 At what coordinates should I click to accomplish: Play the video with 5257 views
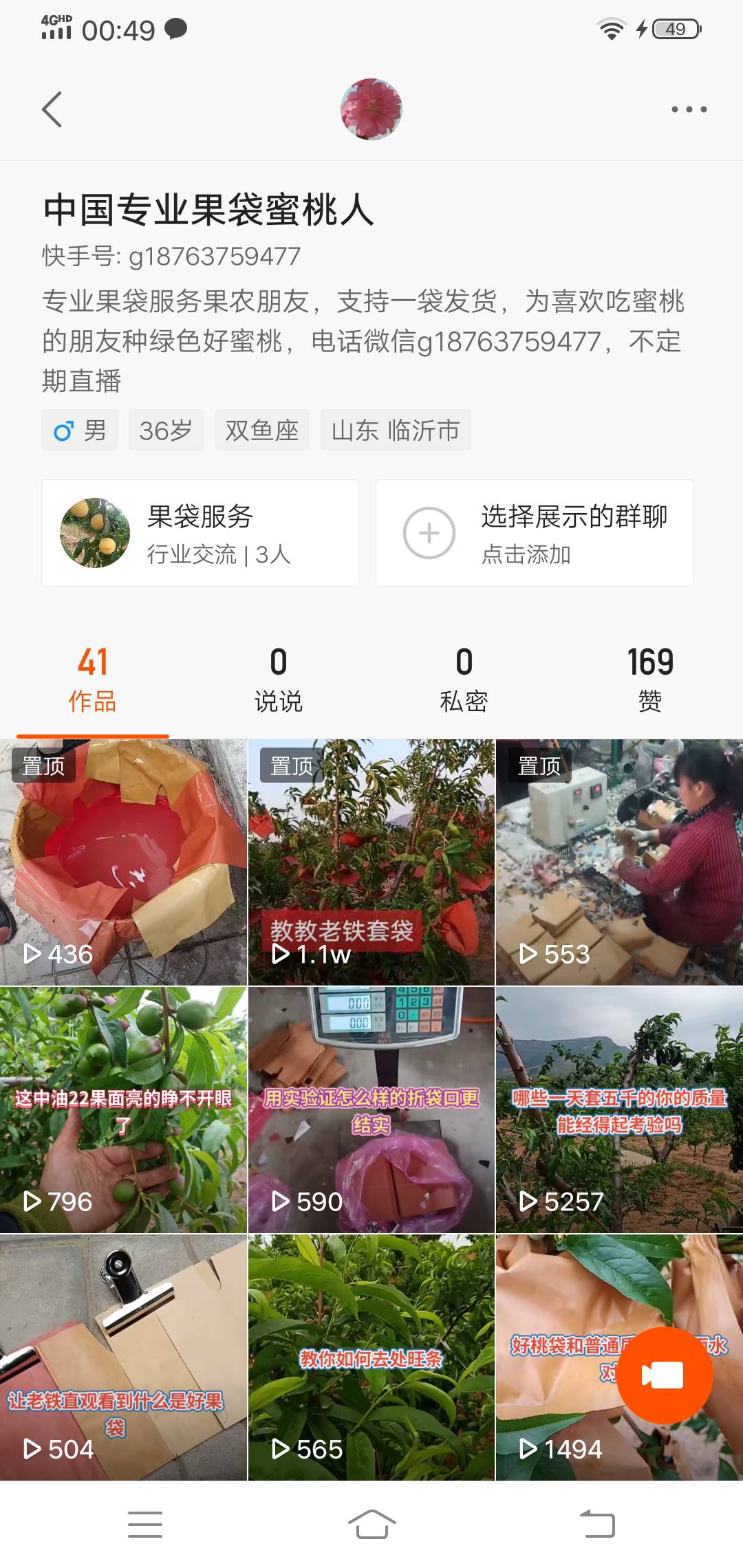click(619, 1110)
